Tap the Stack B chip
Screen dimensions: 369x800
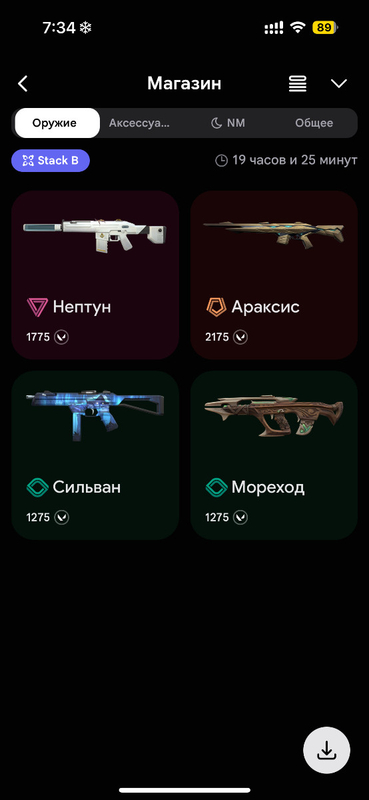coord(51,161)
